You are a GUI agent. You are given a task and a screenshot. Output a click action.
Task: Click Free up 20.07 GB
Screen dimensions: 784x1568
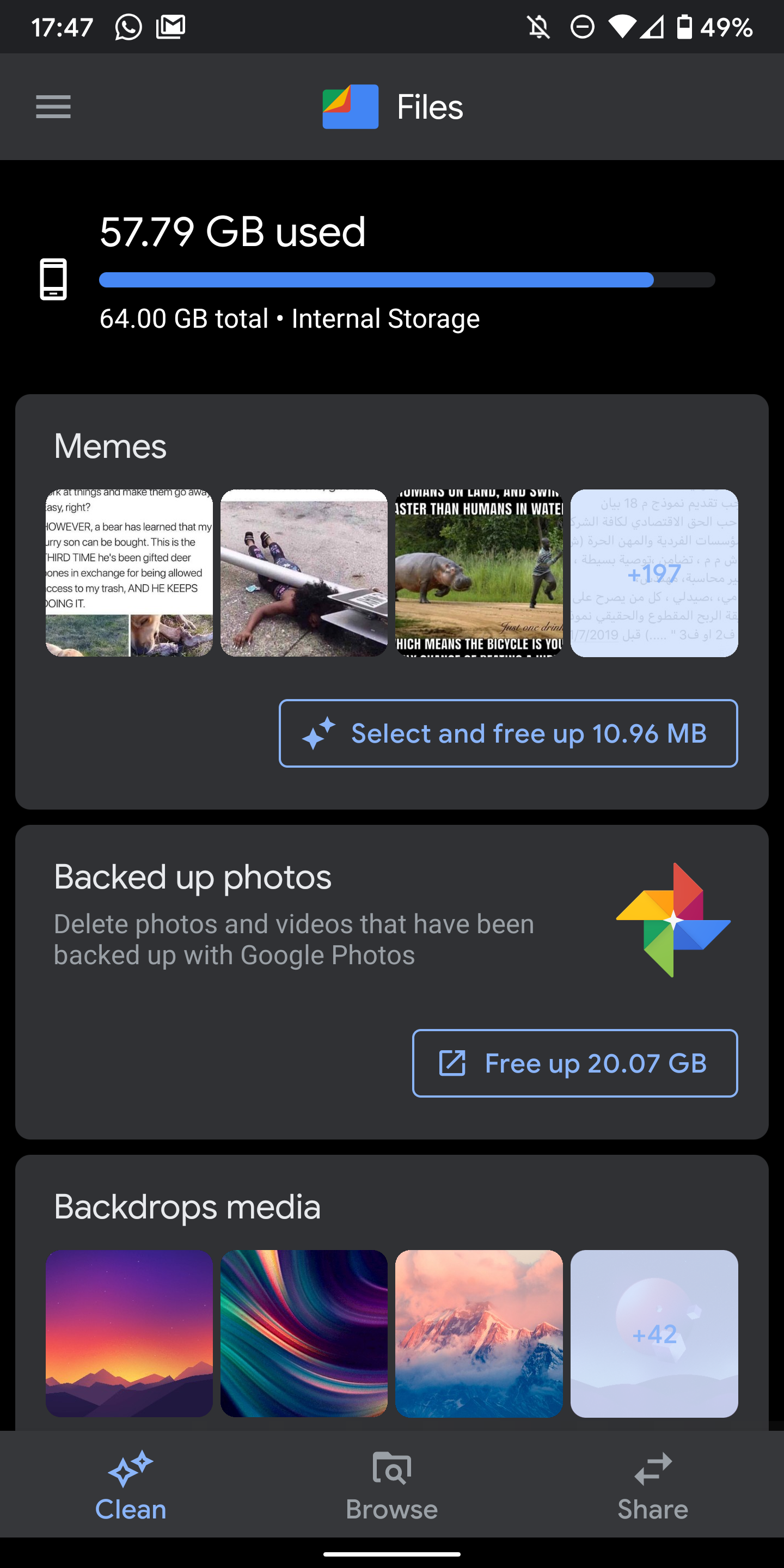point(574,1063)
